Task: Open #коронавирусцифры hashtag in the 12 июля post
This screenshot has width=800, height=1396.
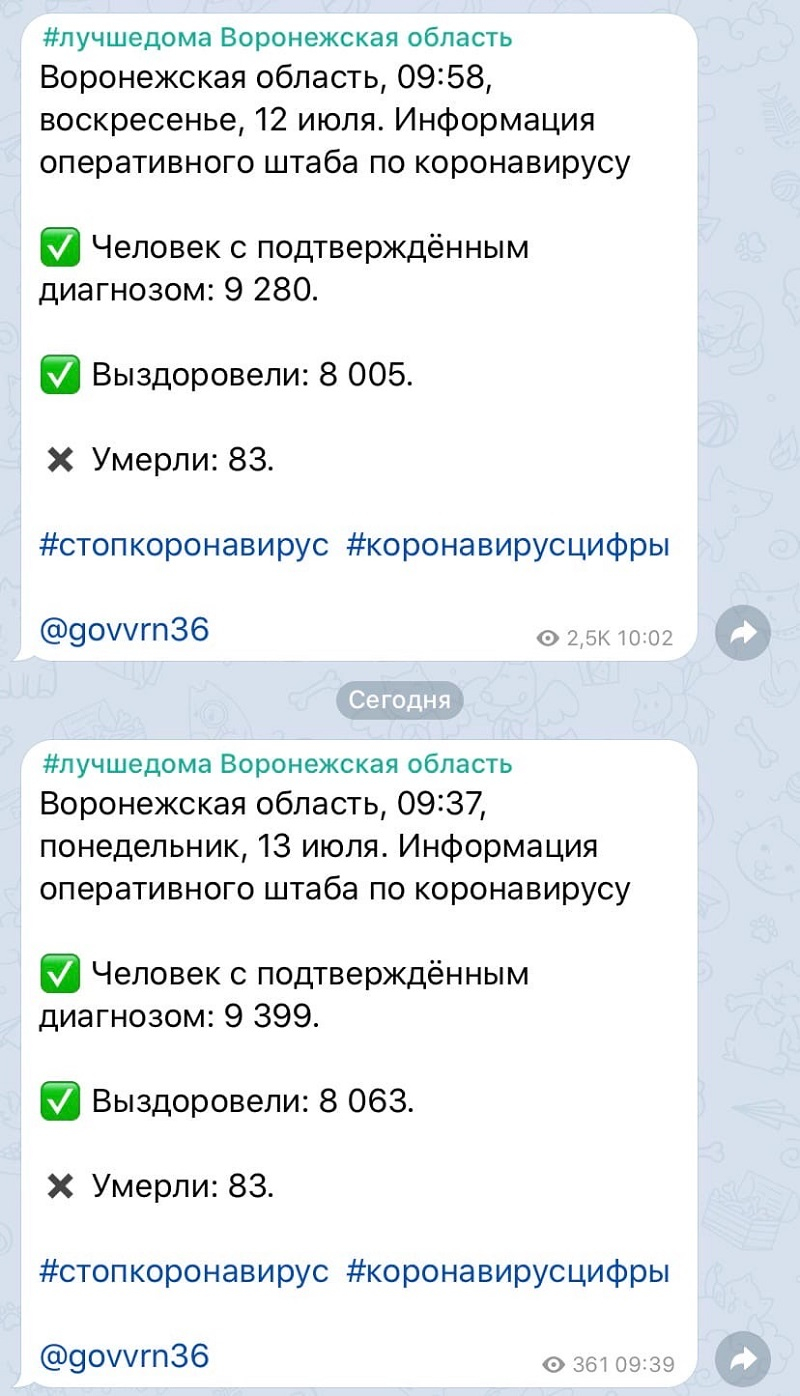Action: pyautogui.click(x=508, y=546)
